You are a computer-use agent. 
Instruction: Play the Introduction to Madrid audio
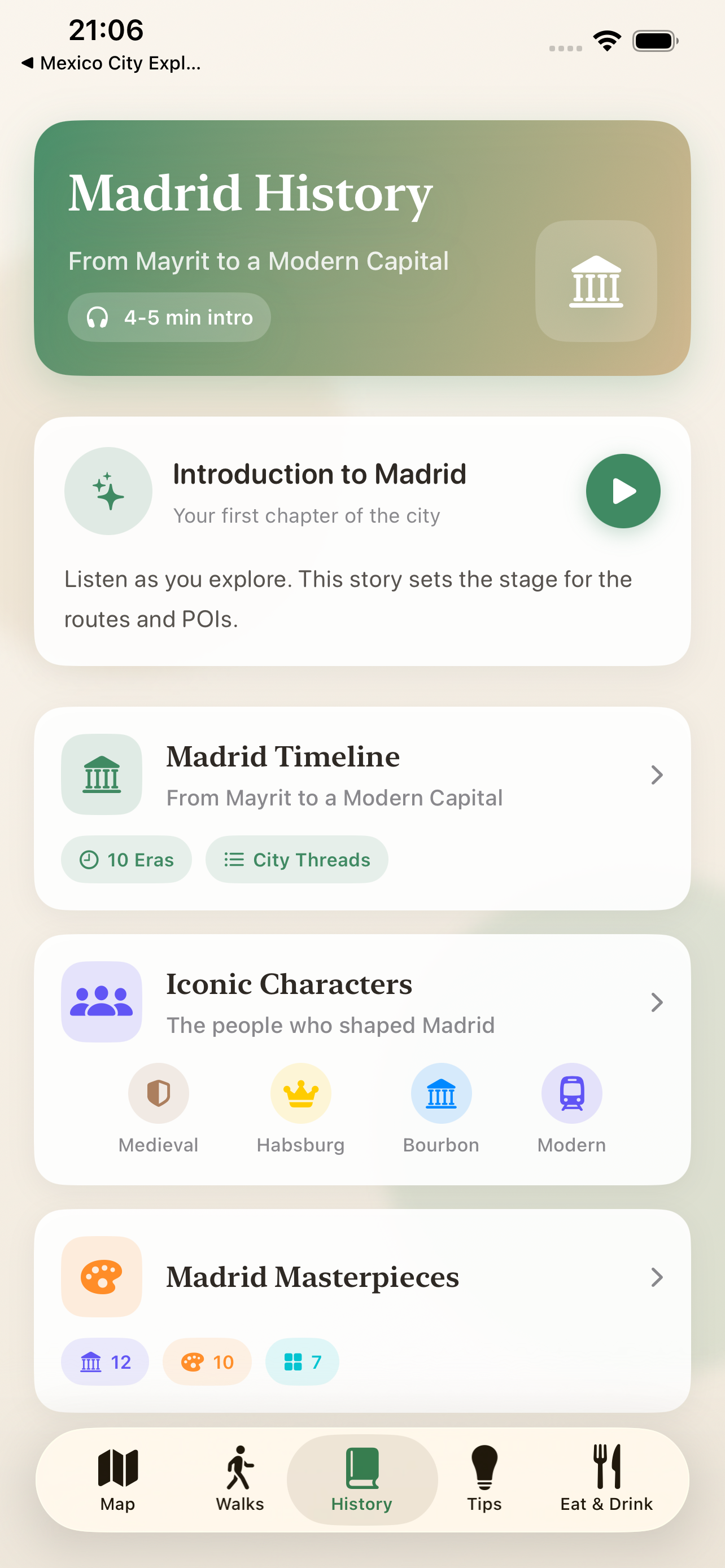[623, 490]
